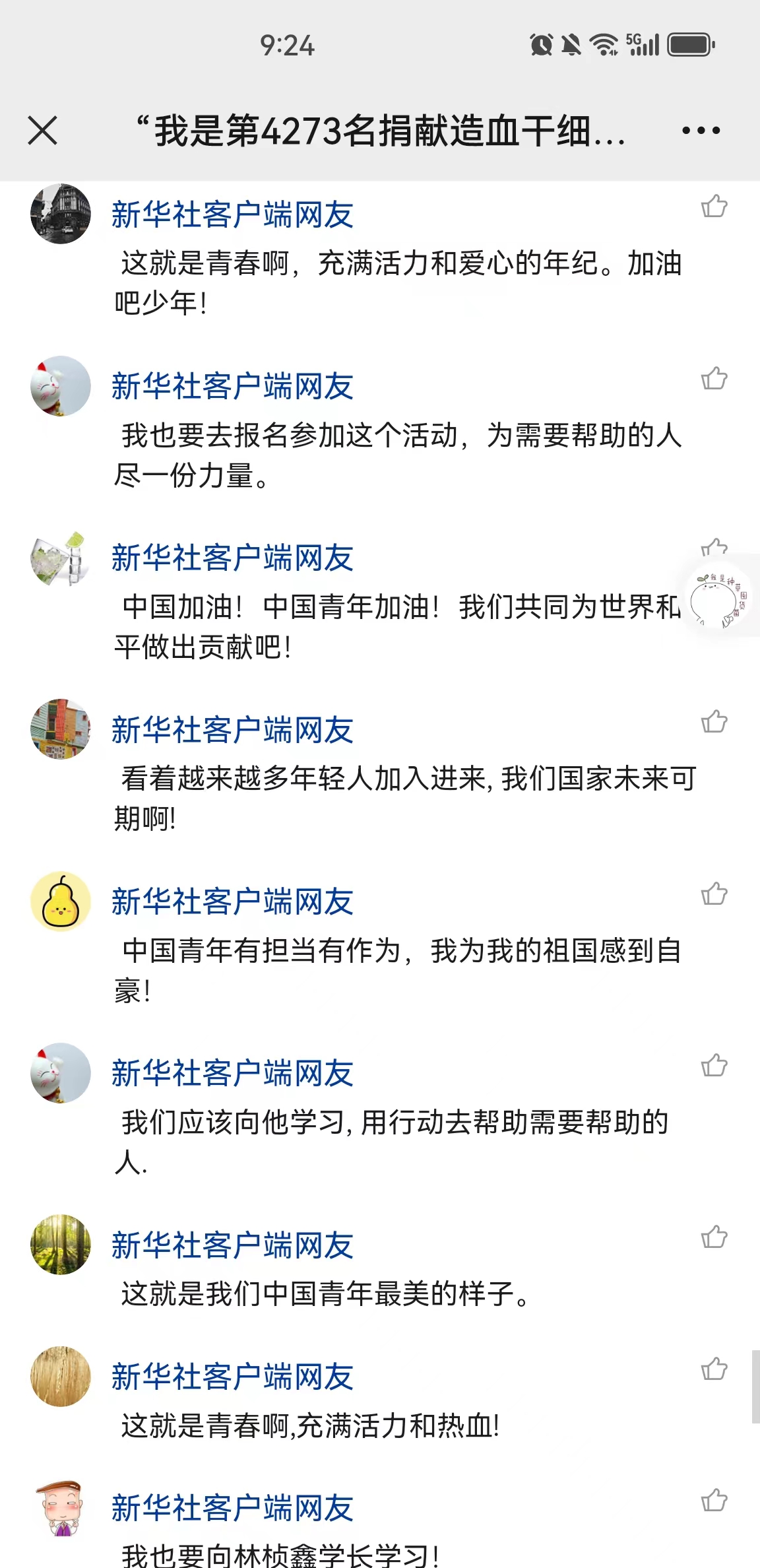Open the three-dot overflow menu
This screenshot has height=1568, width=760.
(x=701, y=131)
